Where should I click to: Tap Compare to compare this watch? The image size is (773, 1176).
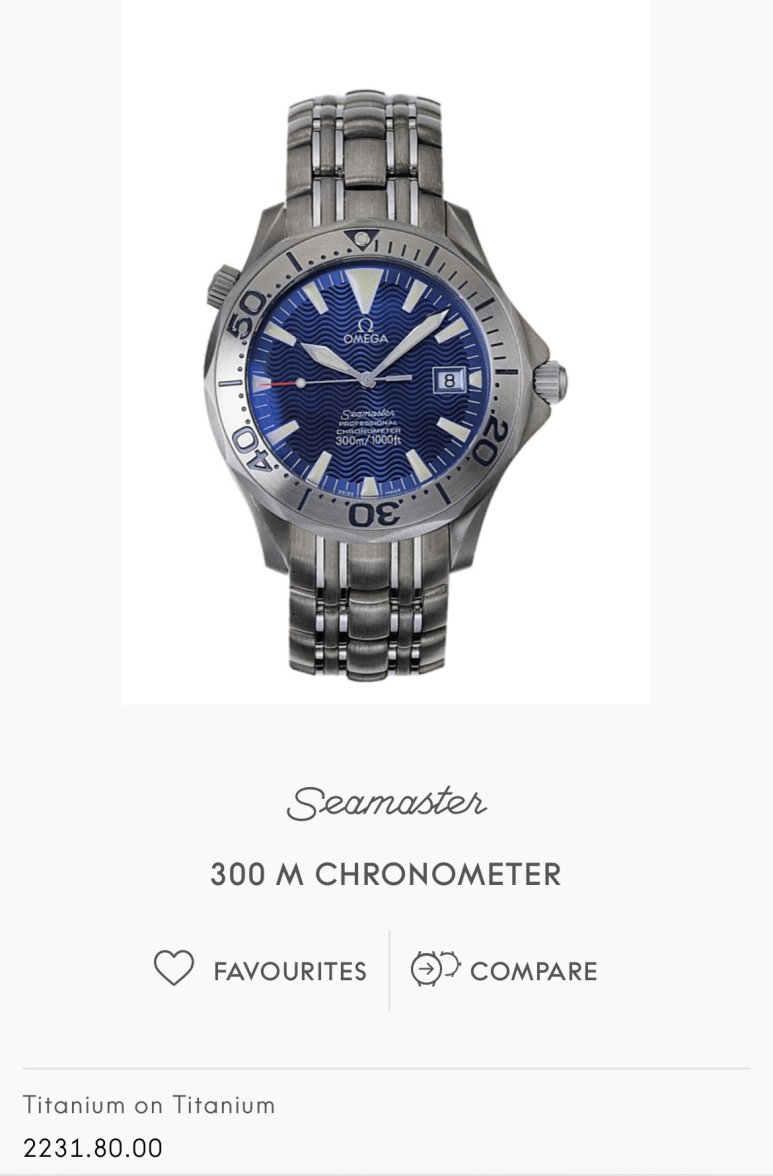coord(504,970)
